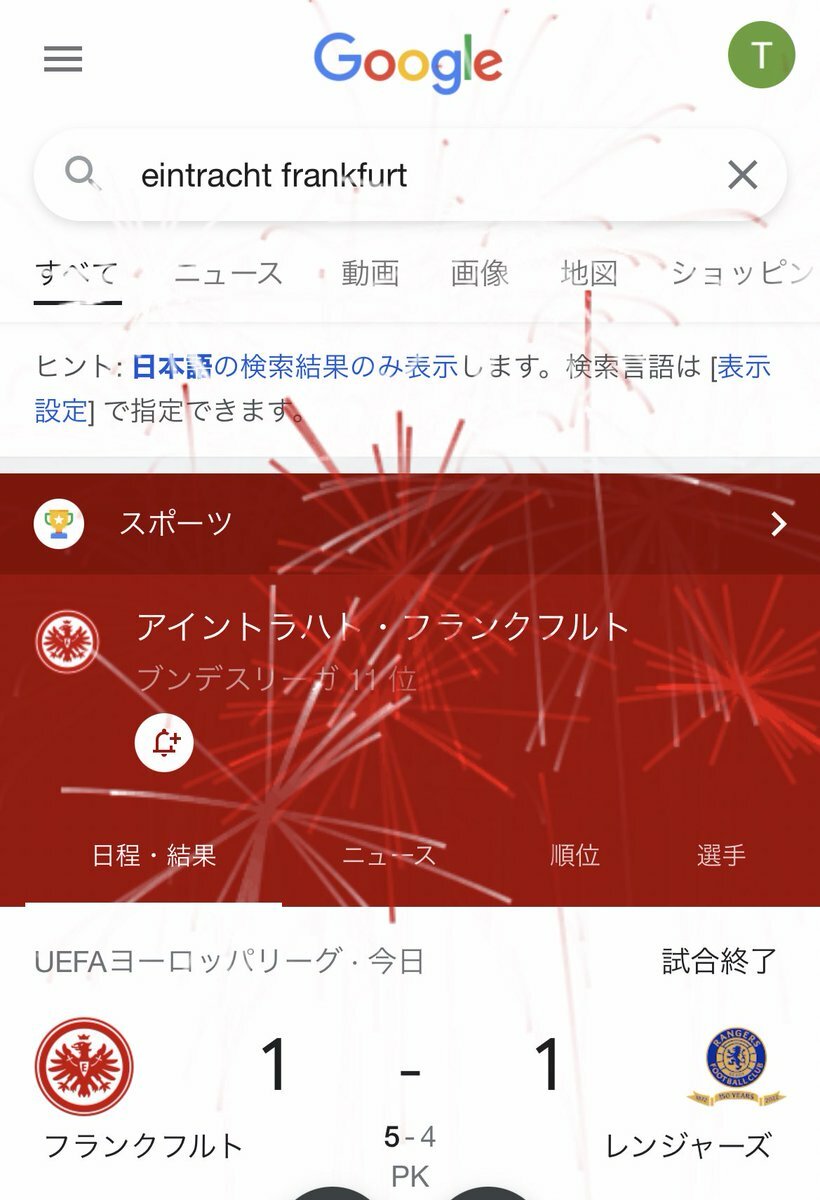
Task: Open the Google account avatar
Action: pyautogui.click(x=761, y=56)
